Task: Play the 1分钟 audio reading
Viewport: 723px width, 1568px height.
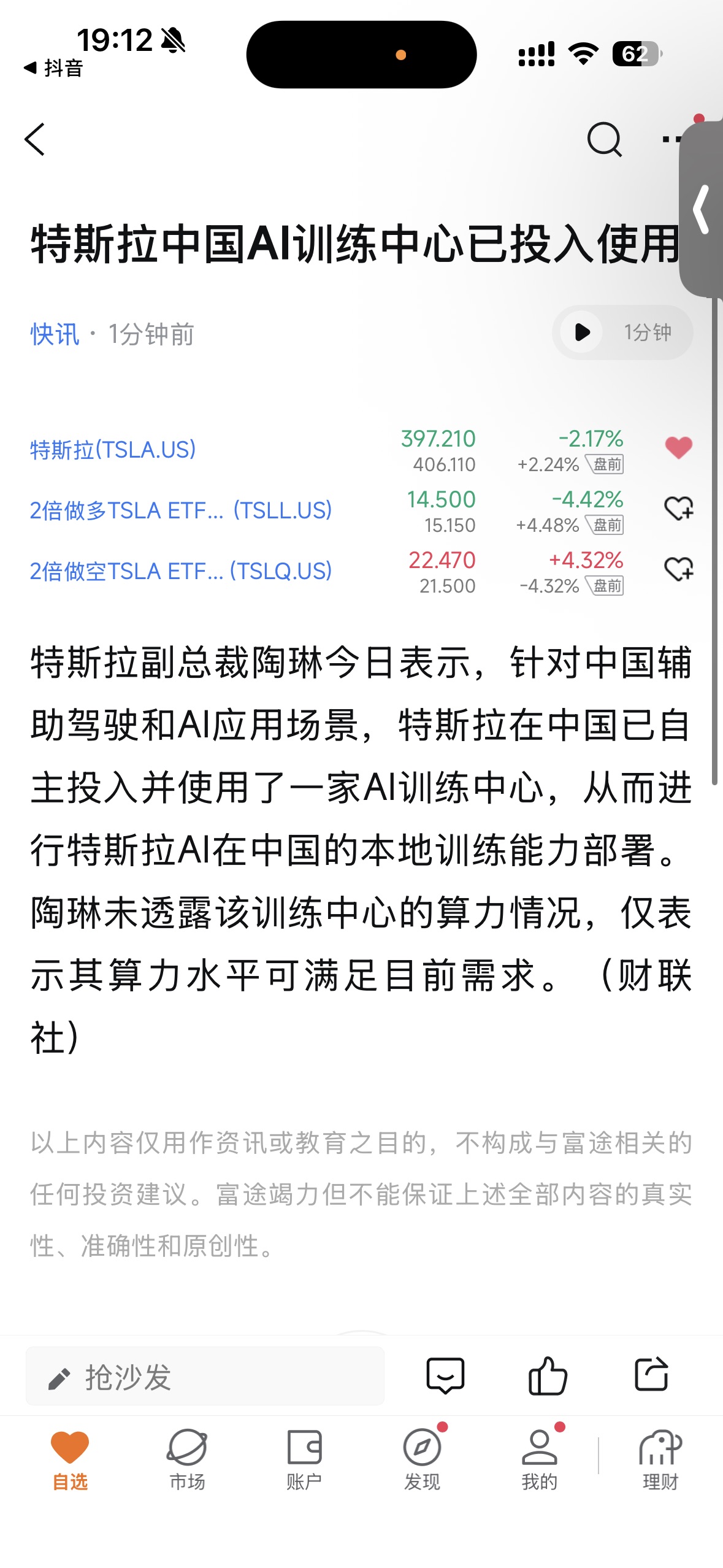Action: click(622, 332)
